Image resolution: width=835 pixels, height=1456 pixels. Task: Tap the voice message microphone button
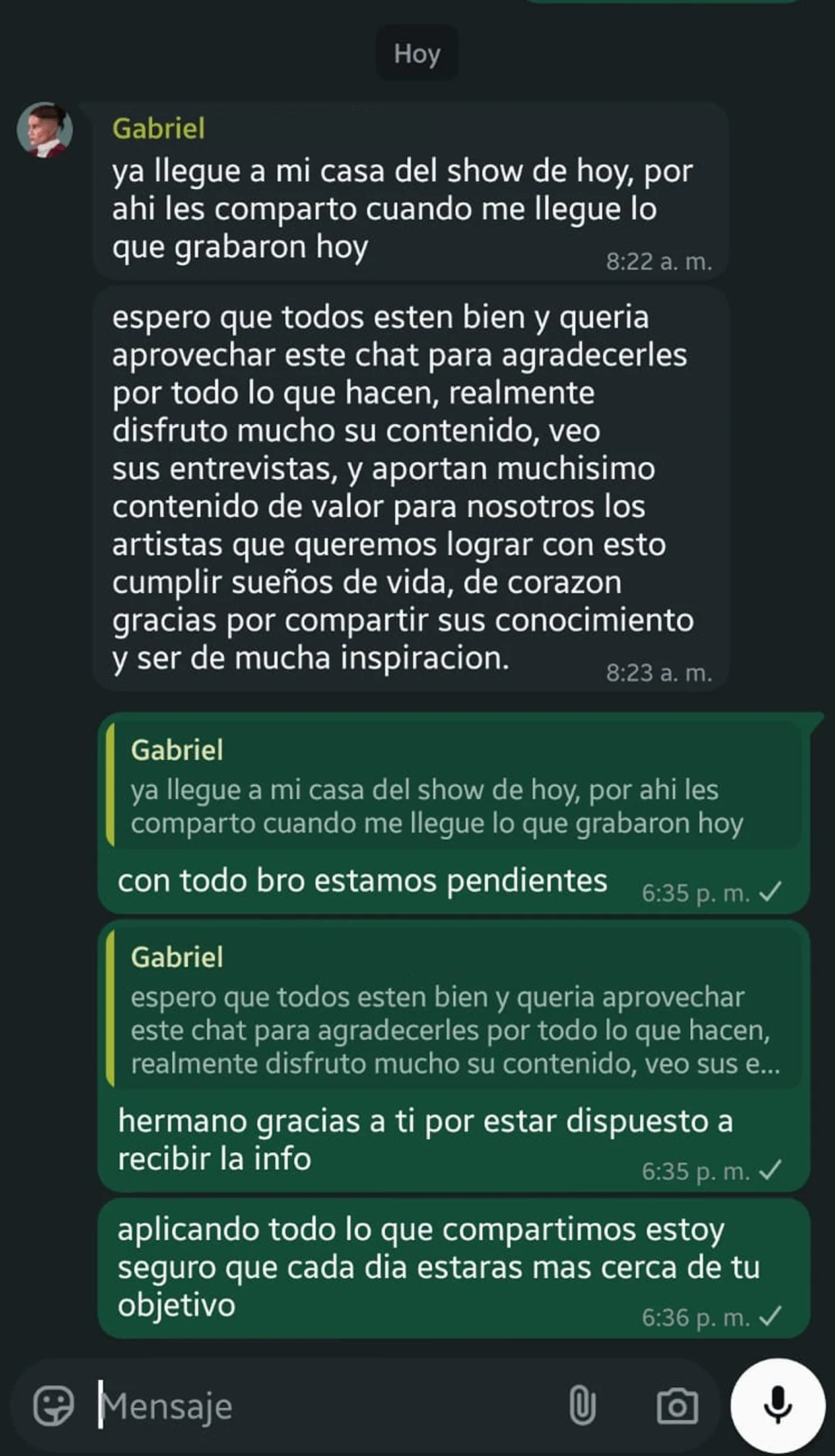pos(778,1405)
